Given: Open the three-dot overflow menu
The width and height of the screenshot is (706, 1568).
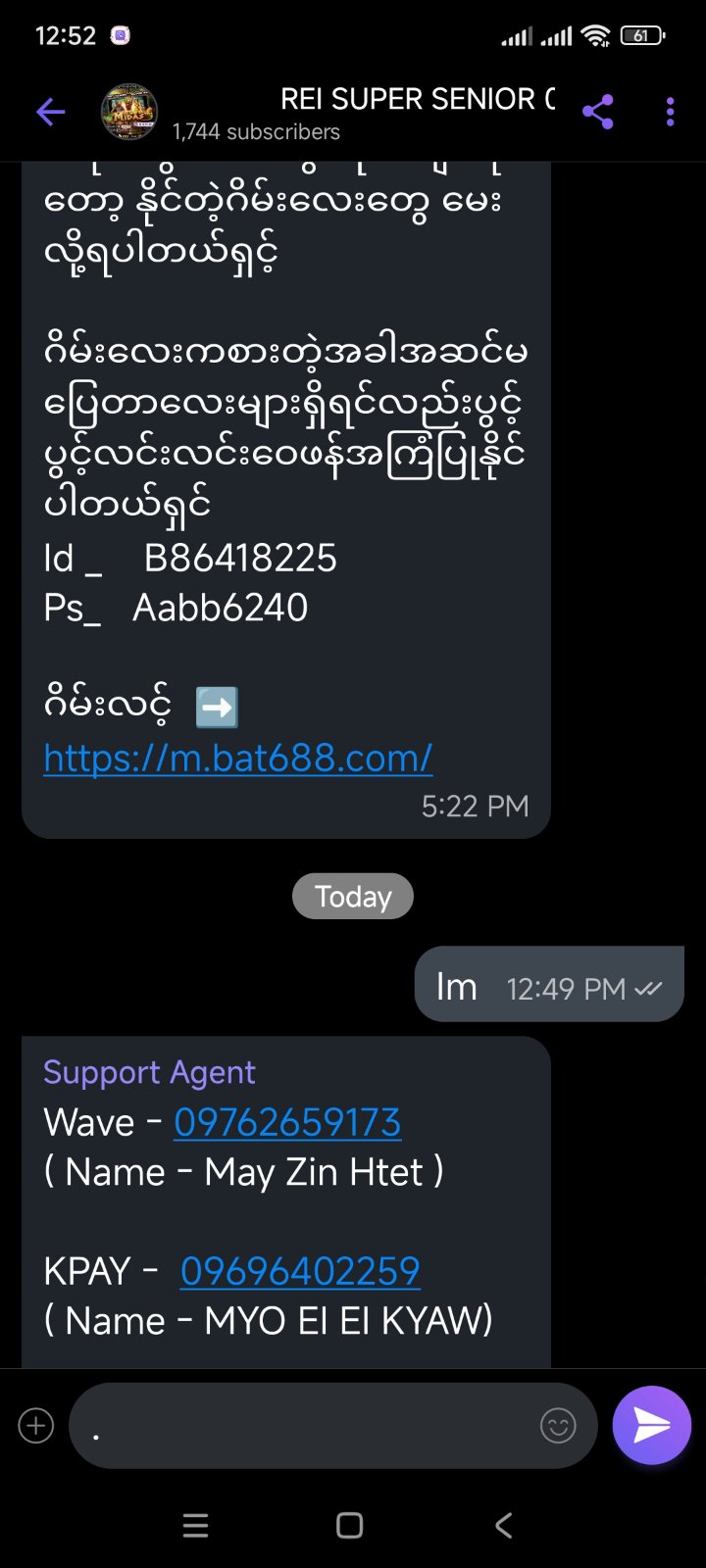Looking at the screenshot, I should pos(671,112).
